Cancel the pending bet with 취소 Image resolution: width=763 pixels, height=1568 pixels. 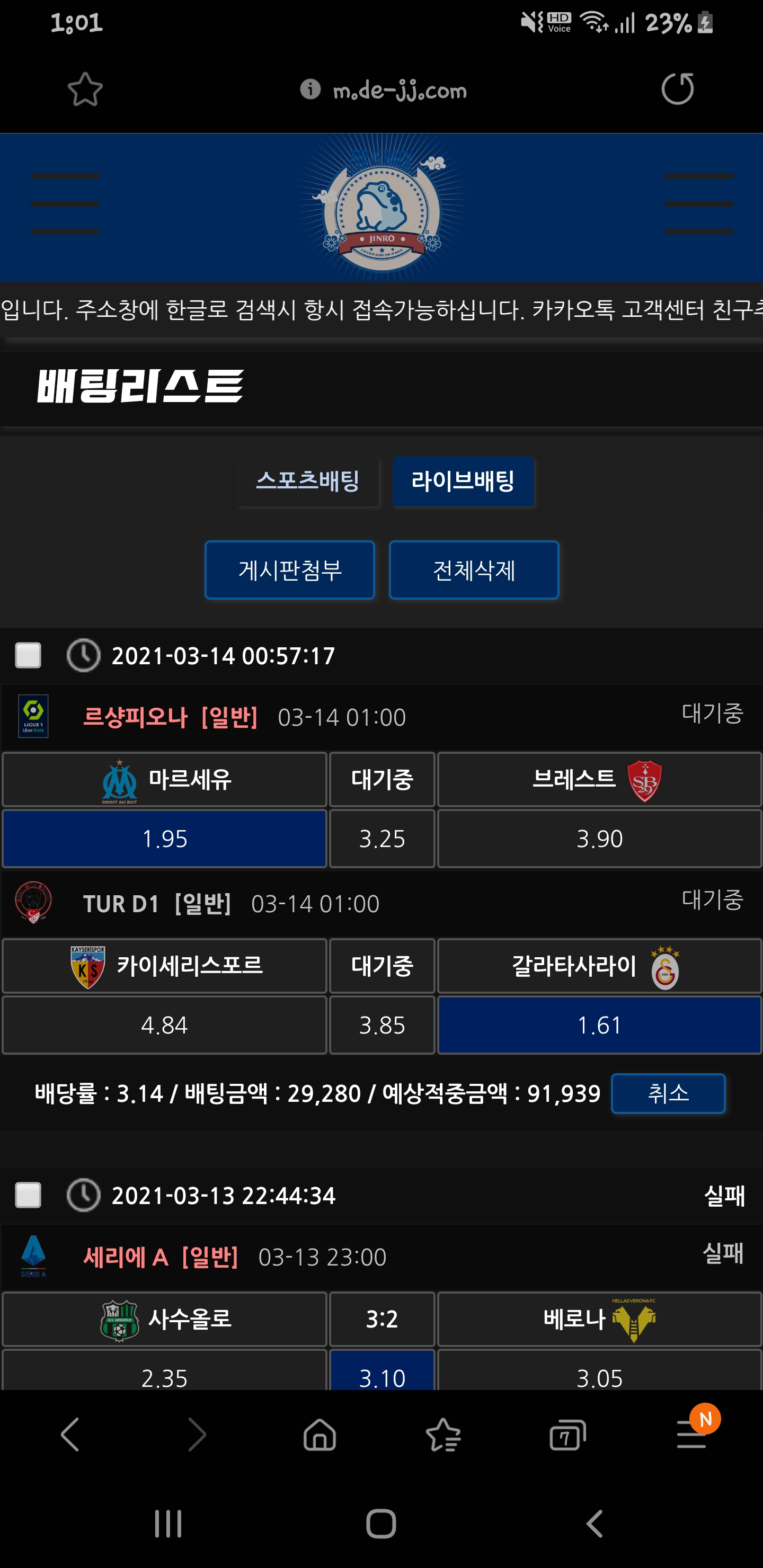[668, 1093]
